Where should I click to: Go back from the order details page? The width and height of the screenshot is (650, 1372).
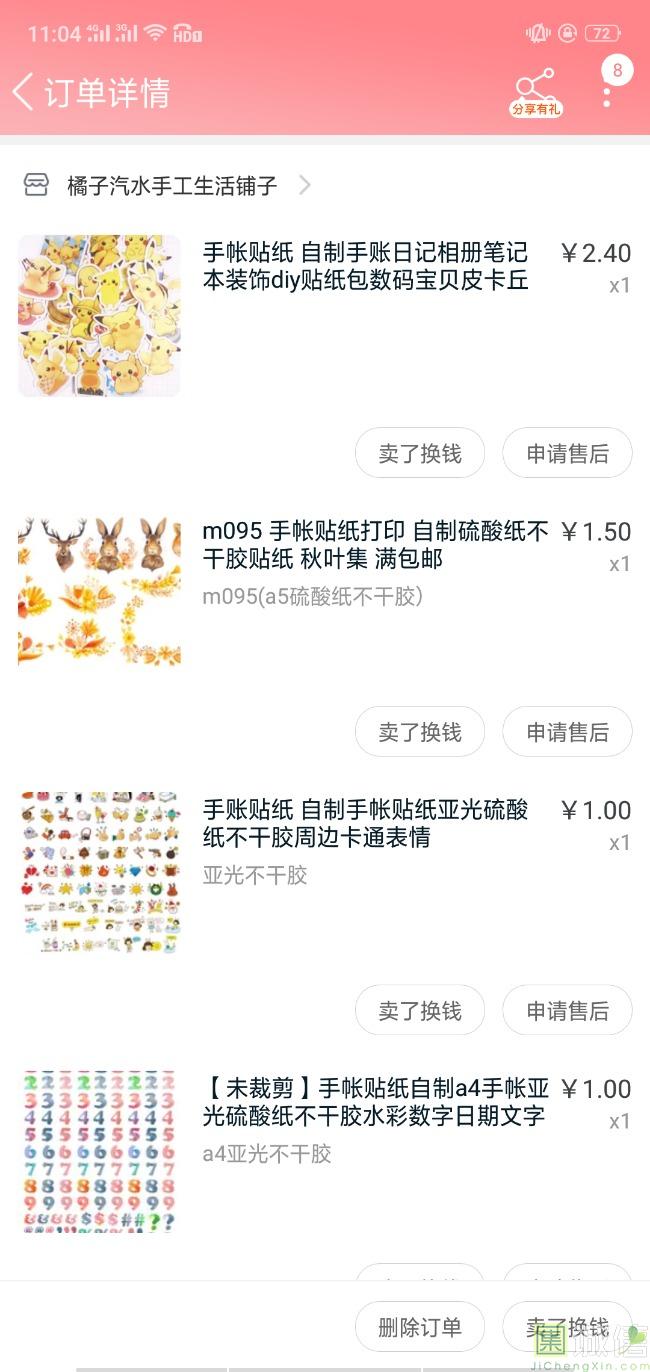tap(24, 92)
